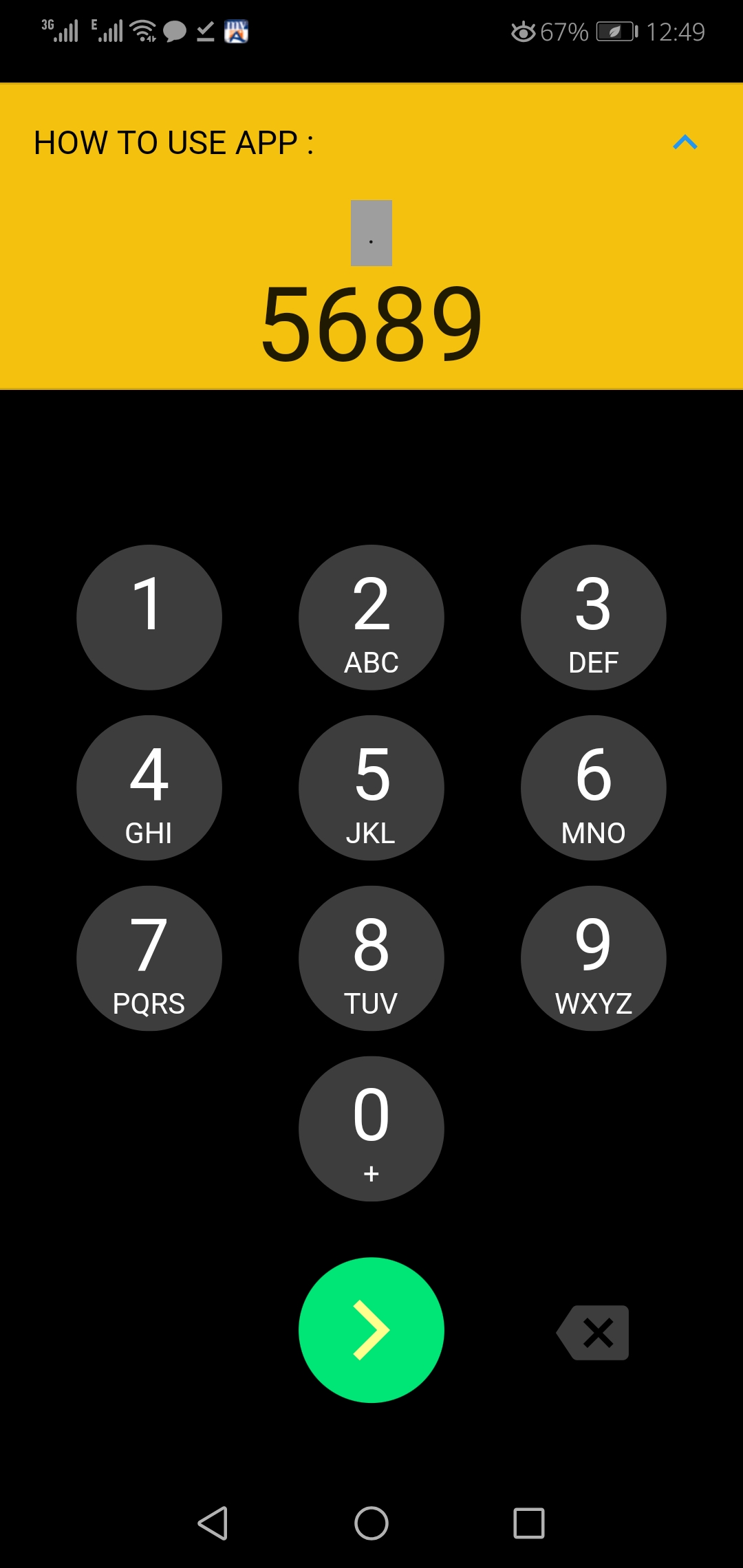The height and width of the screenshot is (1568, 743).
Task: Delete the last digit with backspace
Action: [x=593, y=1333]
